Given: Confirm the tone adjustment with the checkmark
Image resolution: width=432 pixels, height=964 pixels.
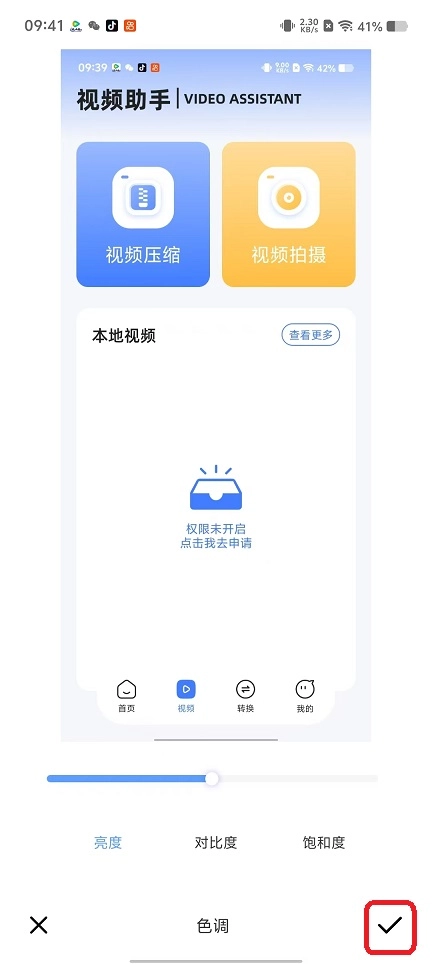Looking at the screenshot, I should click(x=390, y=925).
